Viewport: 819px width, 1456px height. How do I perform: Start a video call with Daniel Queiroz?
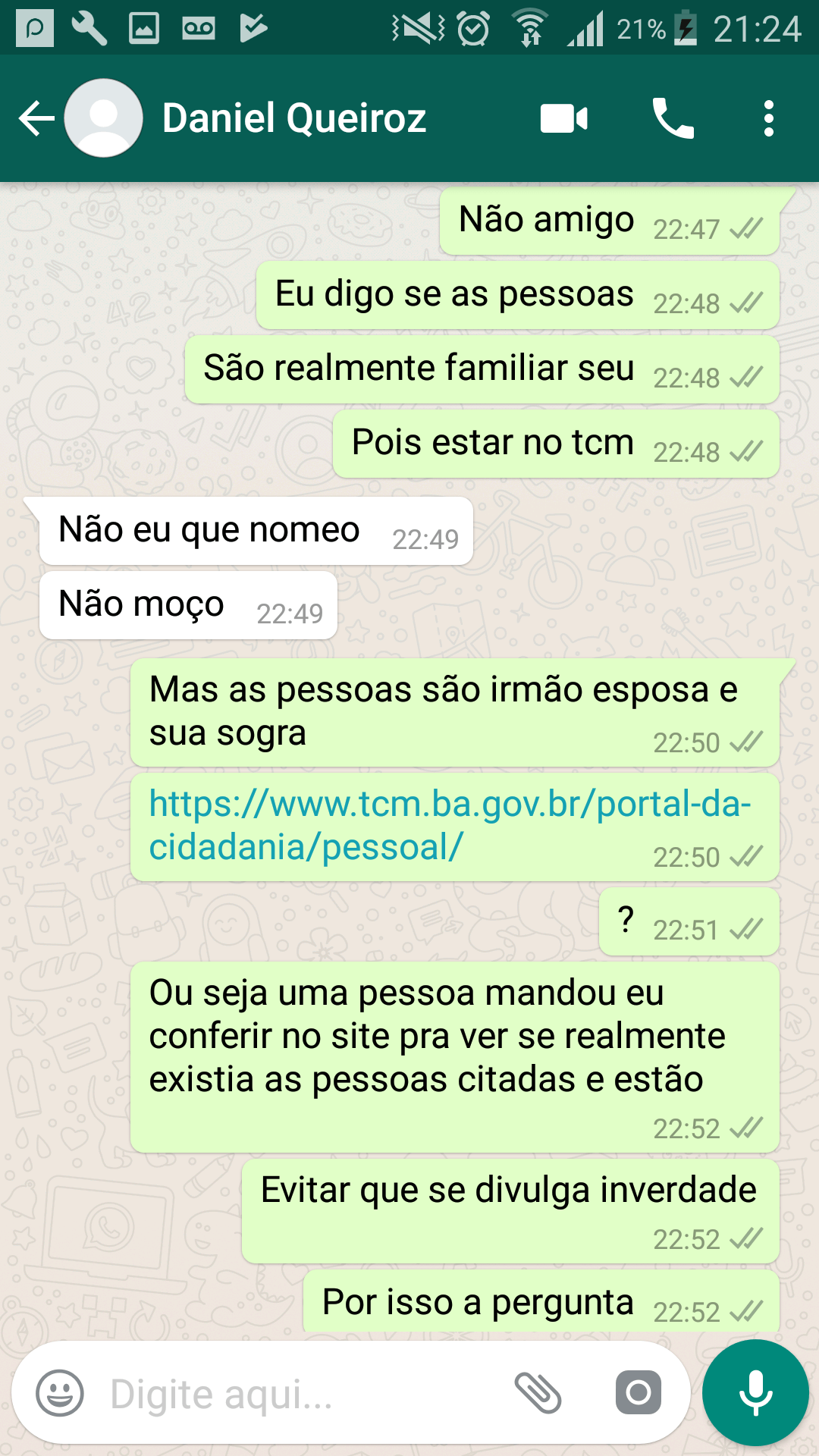pyautogui.click(x=563, y=119)
